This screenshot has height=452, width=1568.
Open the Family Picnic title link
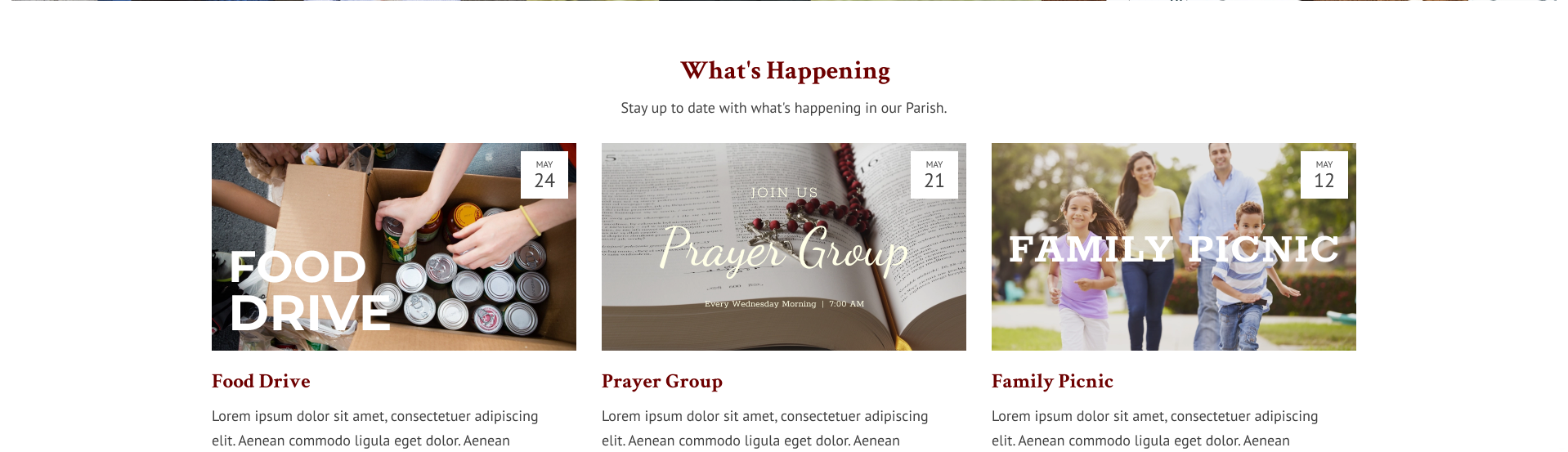(1051, 381)
